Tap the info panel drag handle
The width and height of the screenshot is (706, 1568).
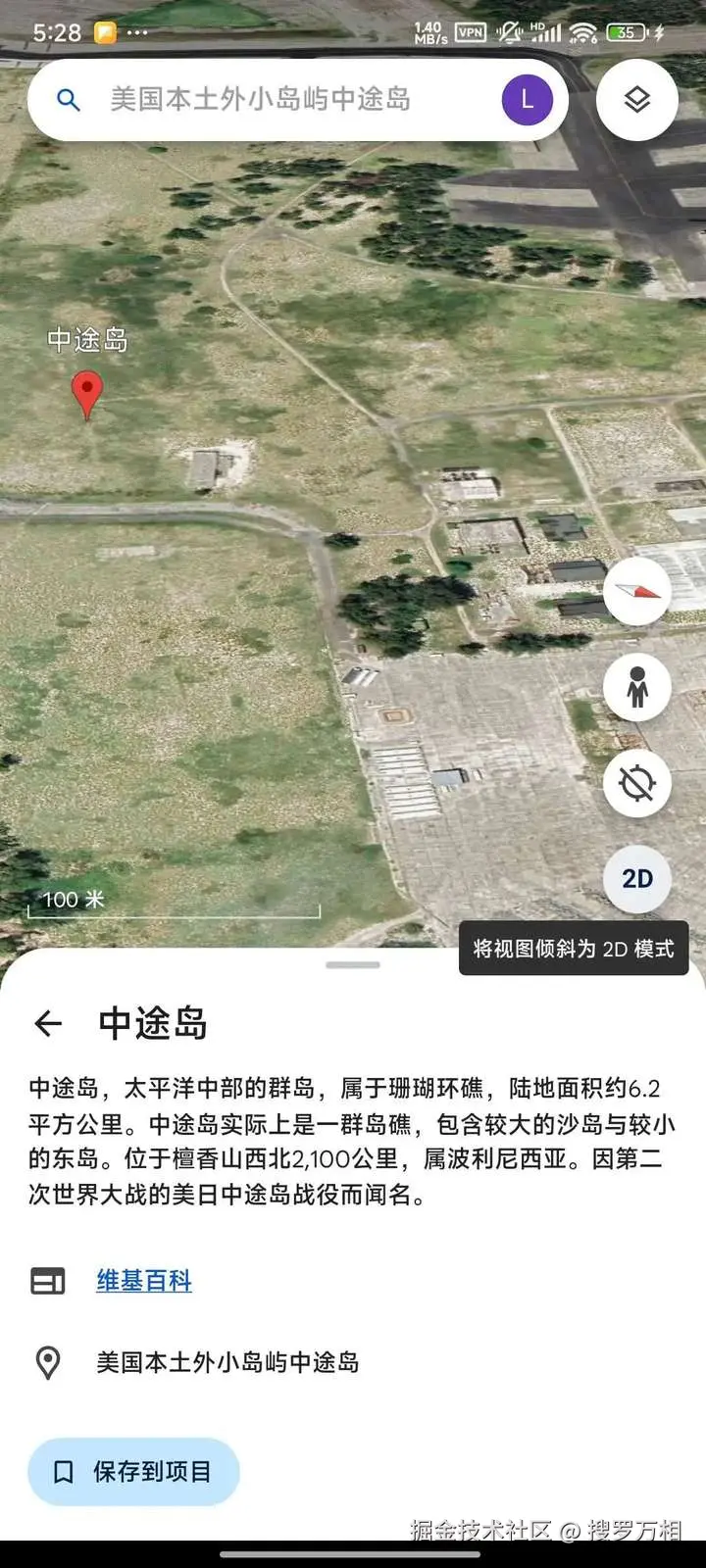(x=353, y=965)
